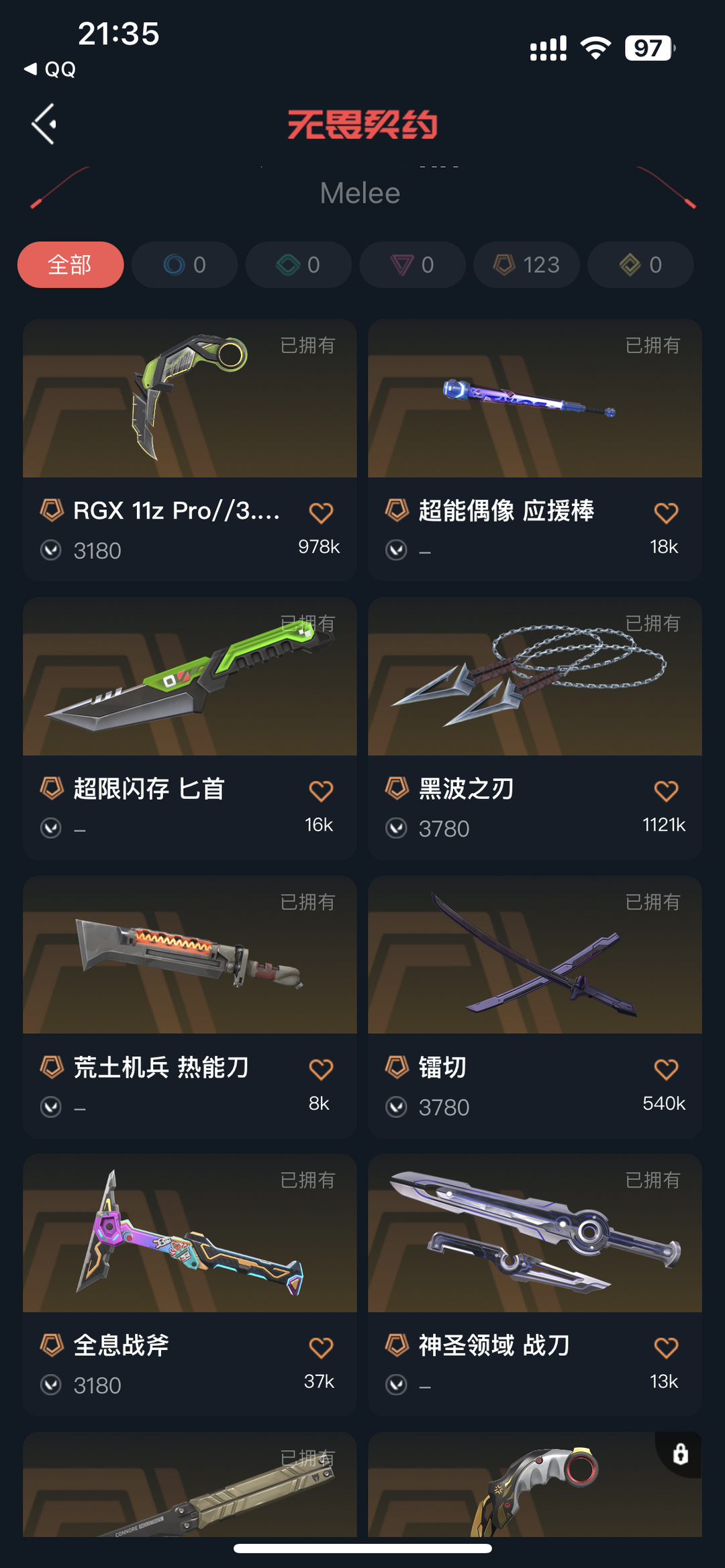Filter by the green diamond tier chip

(x=299, y=264)
